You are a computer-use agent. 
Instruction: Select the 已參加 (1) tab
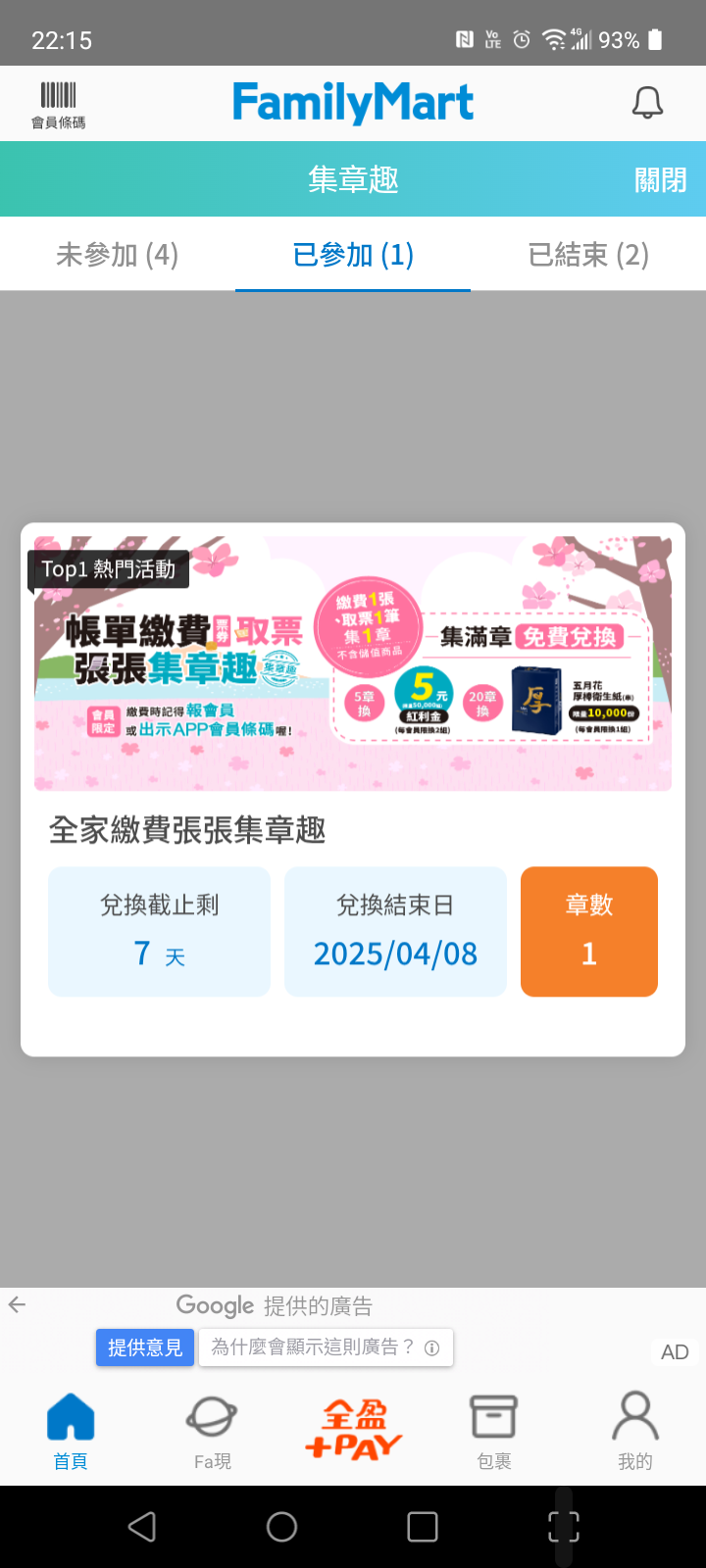click(353, 255)
